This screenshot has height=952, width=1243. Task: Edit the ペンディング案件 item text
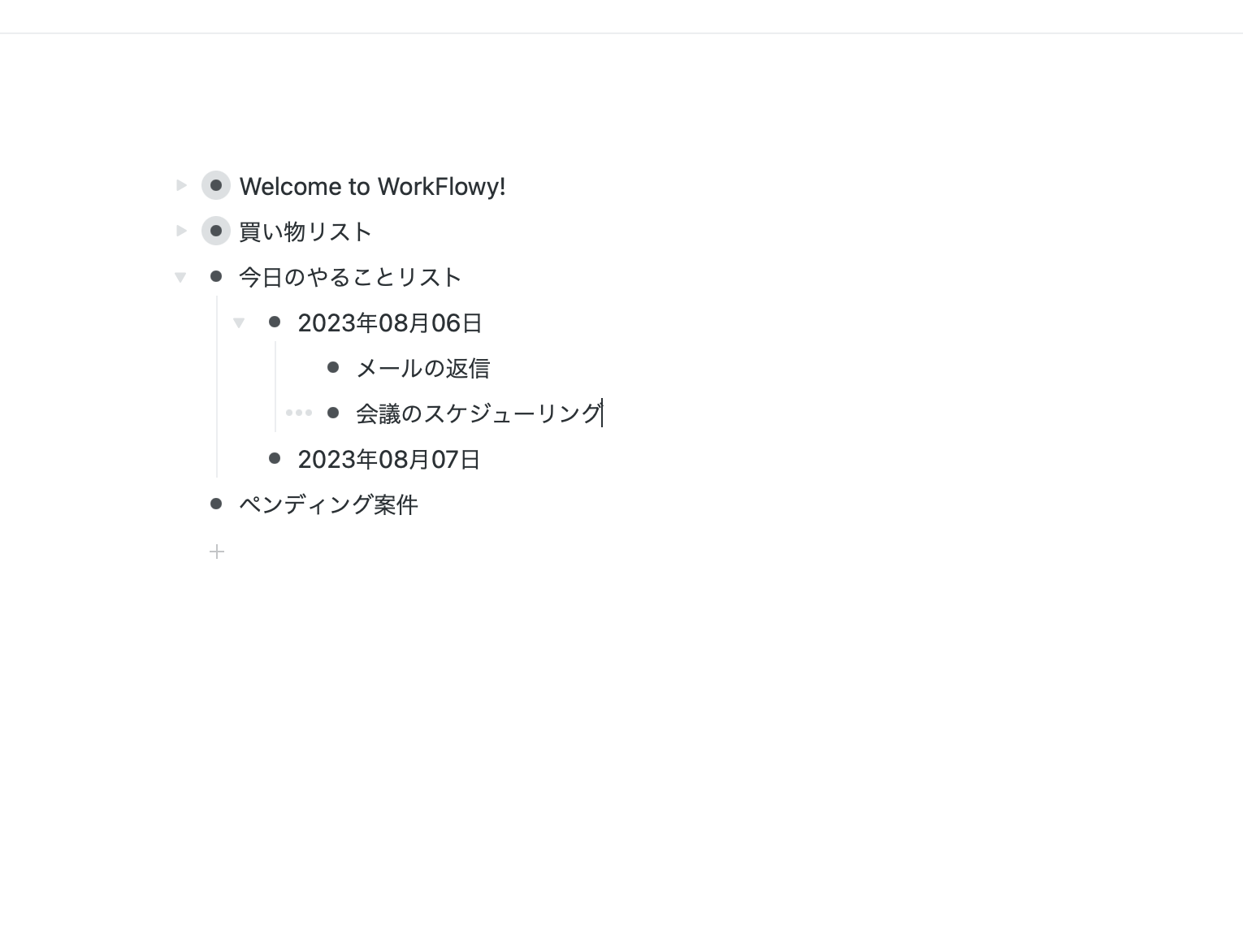tap(328, 505)
